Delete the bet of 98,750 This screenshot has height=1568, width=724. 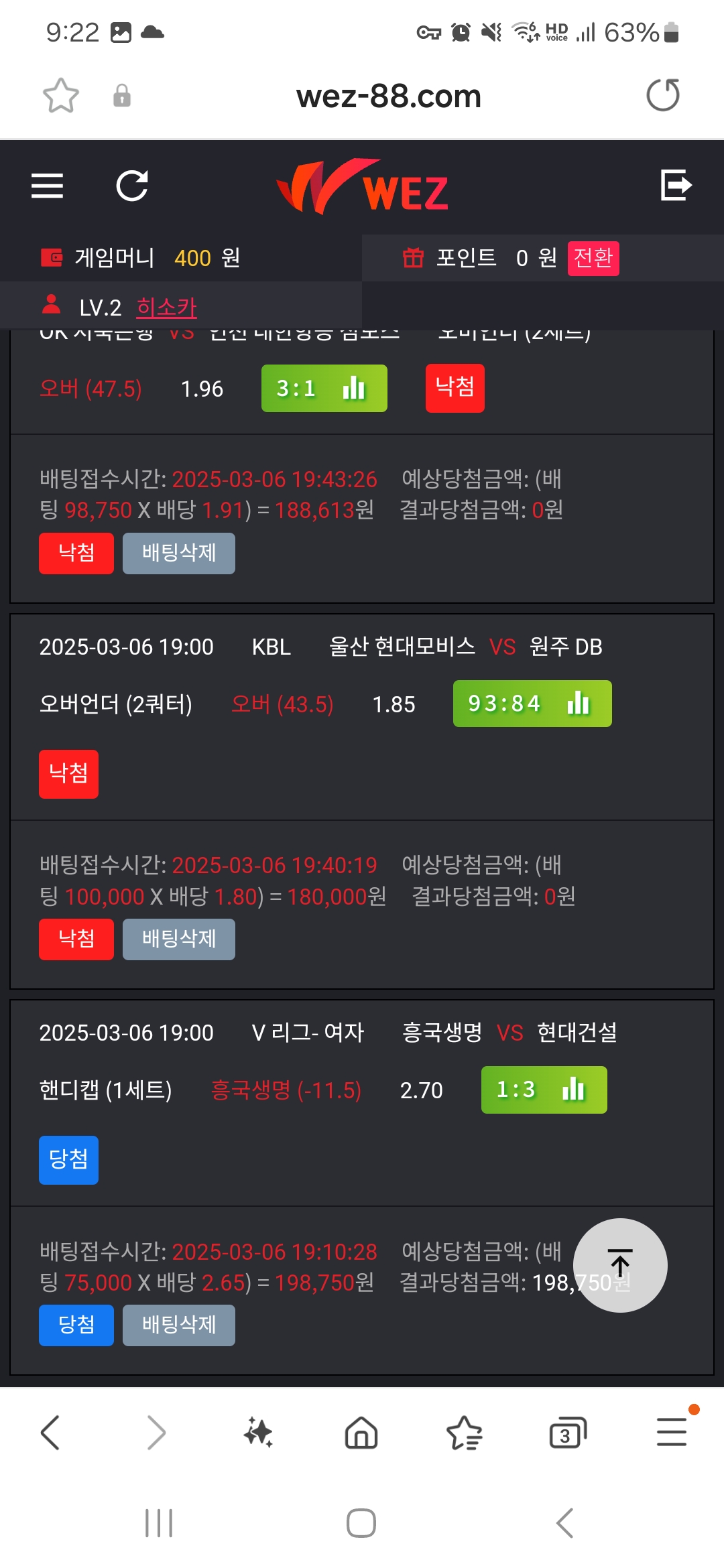coord(179,553)
